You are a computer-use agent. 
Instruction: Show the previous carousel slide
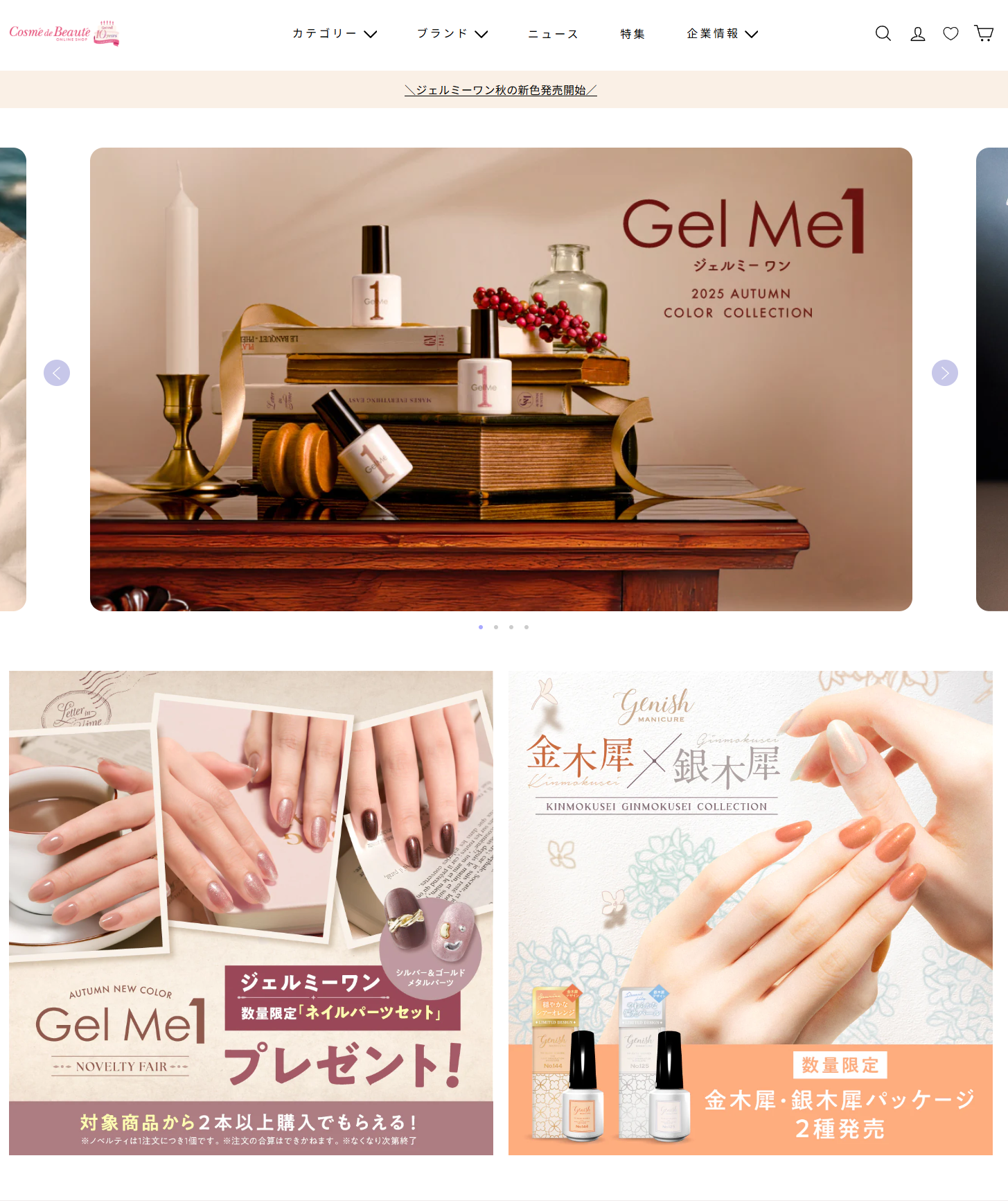pyautogui.click(x=57, y=373)
